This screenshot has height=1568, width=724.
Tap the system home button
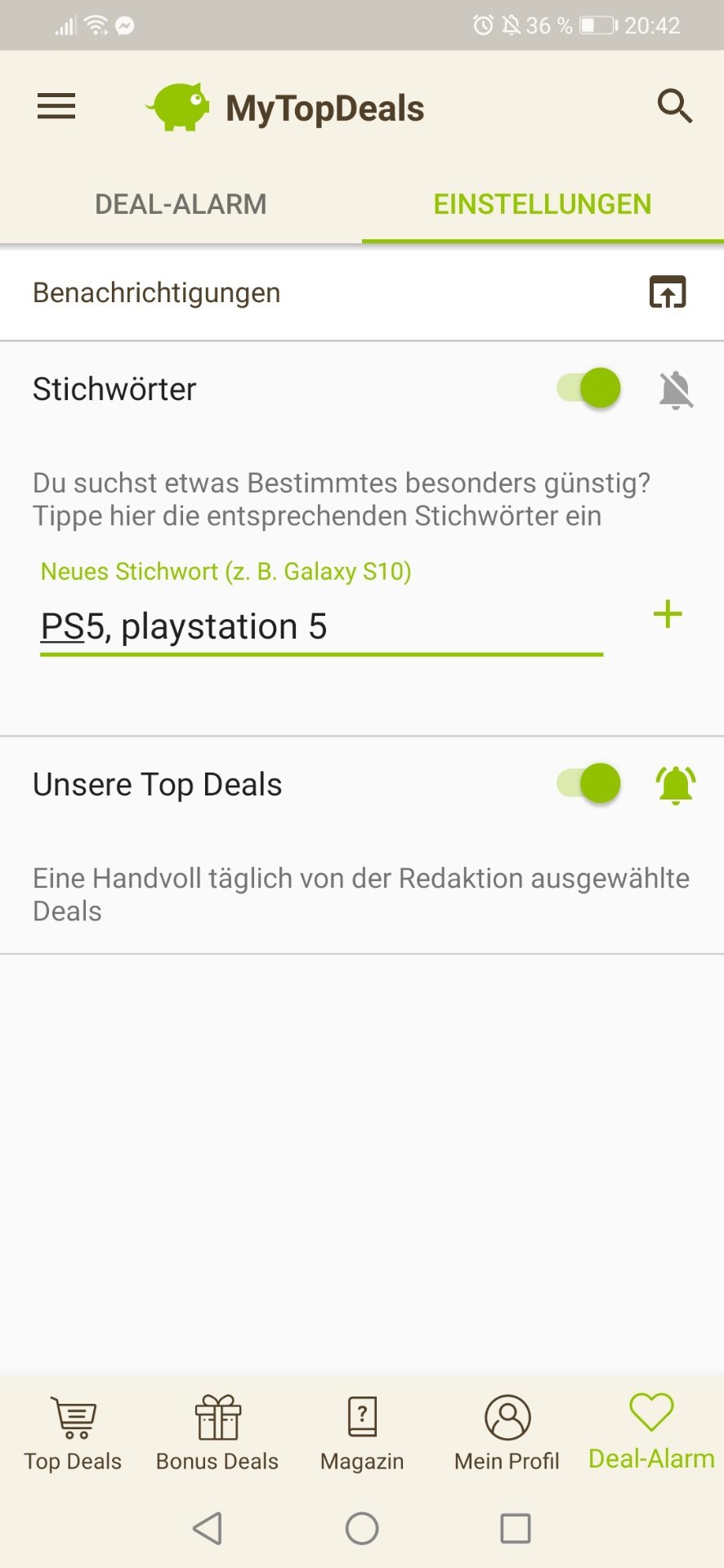click(x=362, y=1528)
